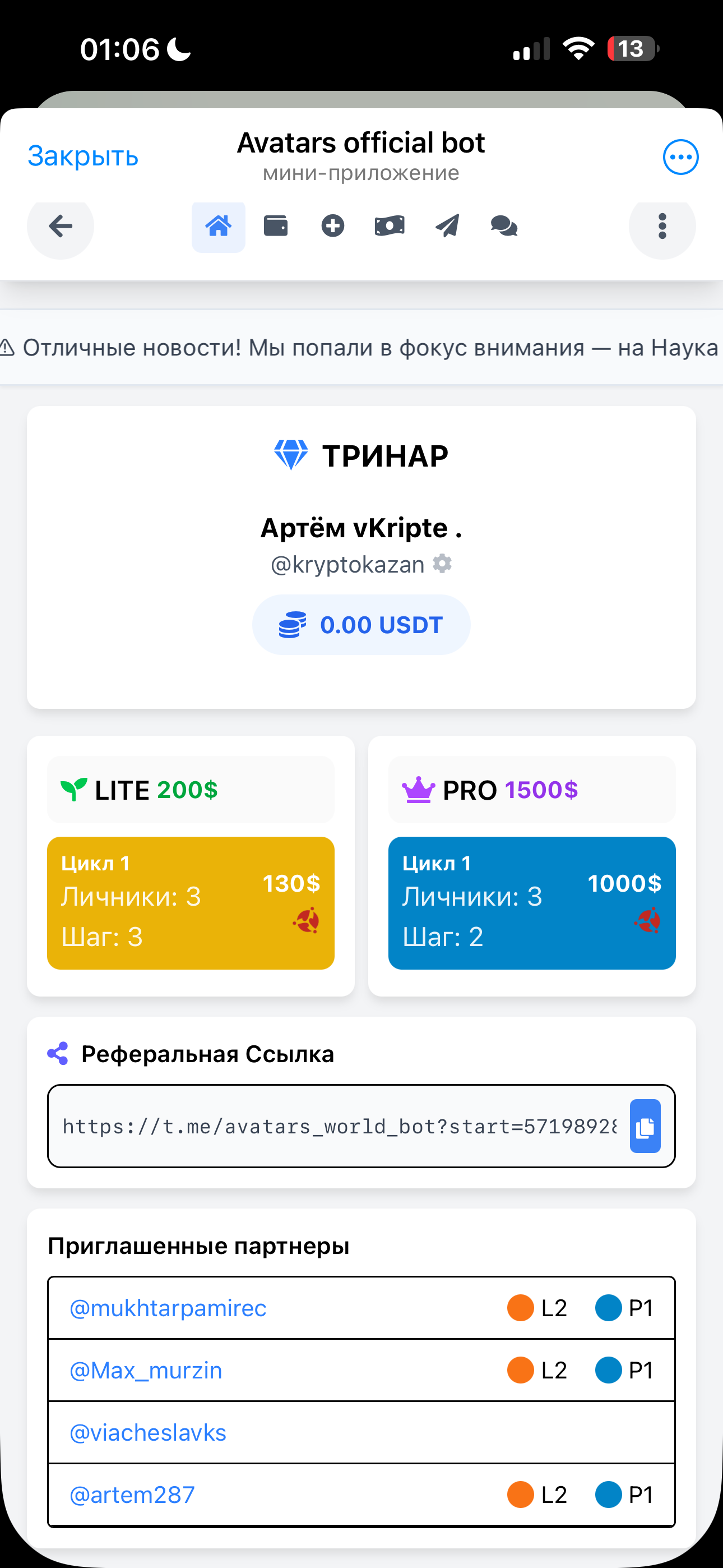Open profile settings gear next to @kryptokazan
This screenshot has height=1568, width=723.
[x=442, y=564]
